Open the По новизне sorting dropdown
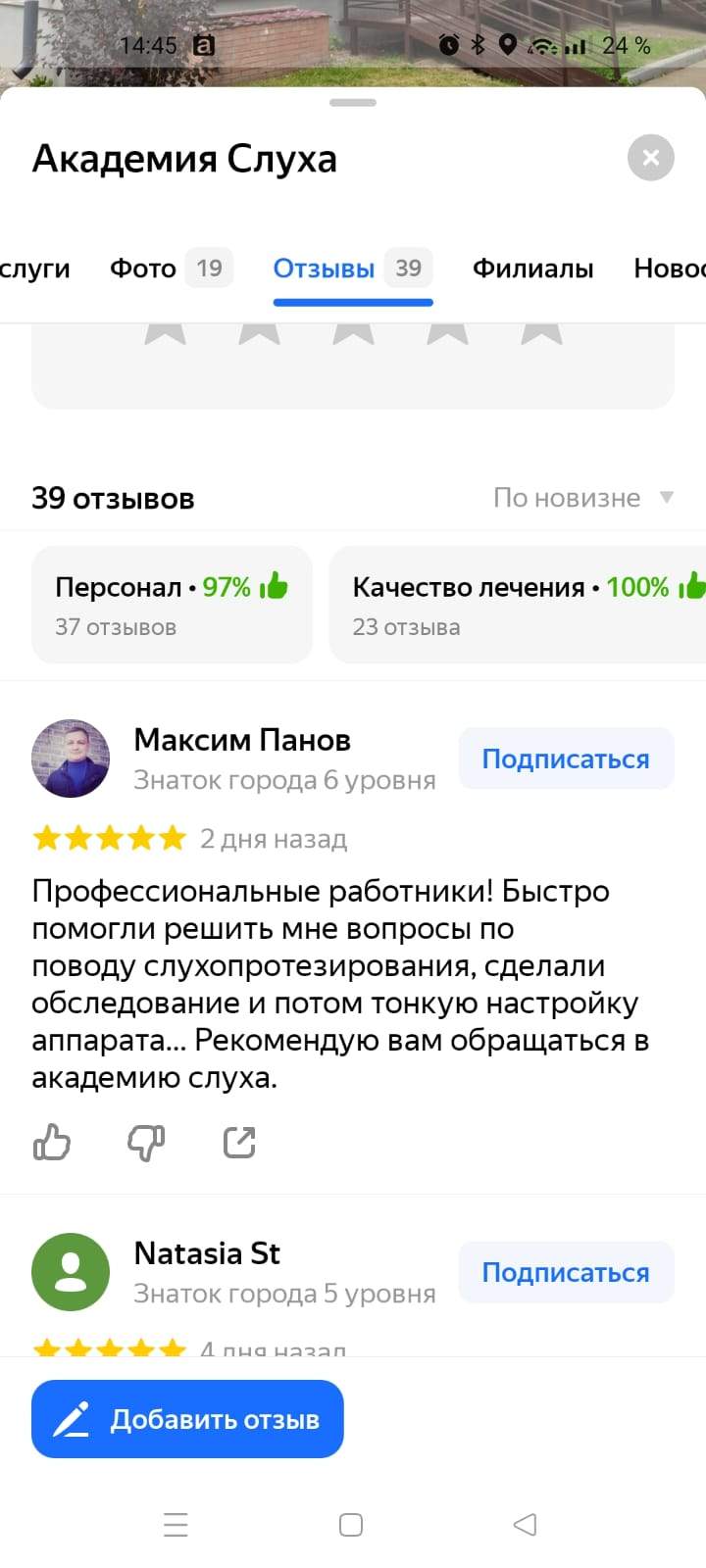706x1568 pixels. [x=583, y=498]
